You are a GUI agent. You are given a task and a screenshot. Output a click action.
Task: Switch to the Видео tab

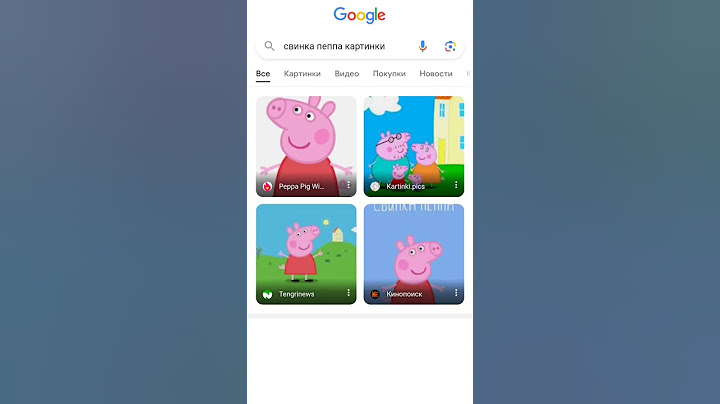(x=347, y=74)
